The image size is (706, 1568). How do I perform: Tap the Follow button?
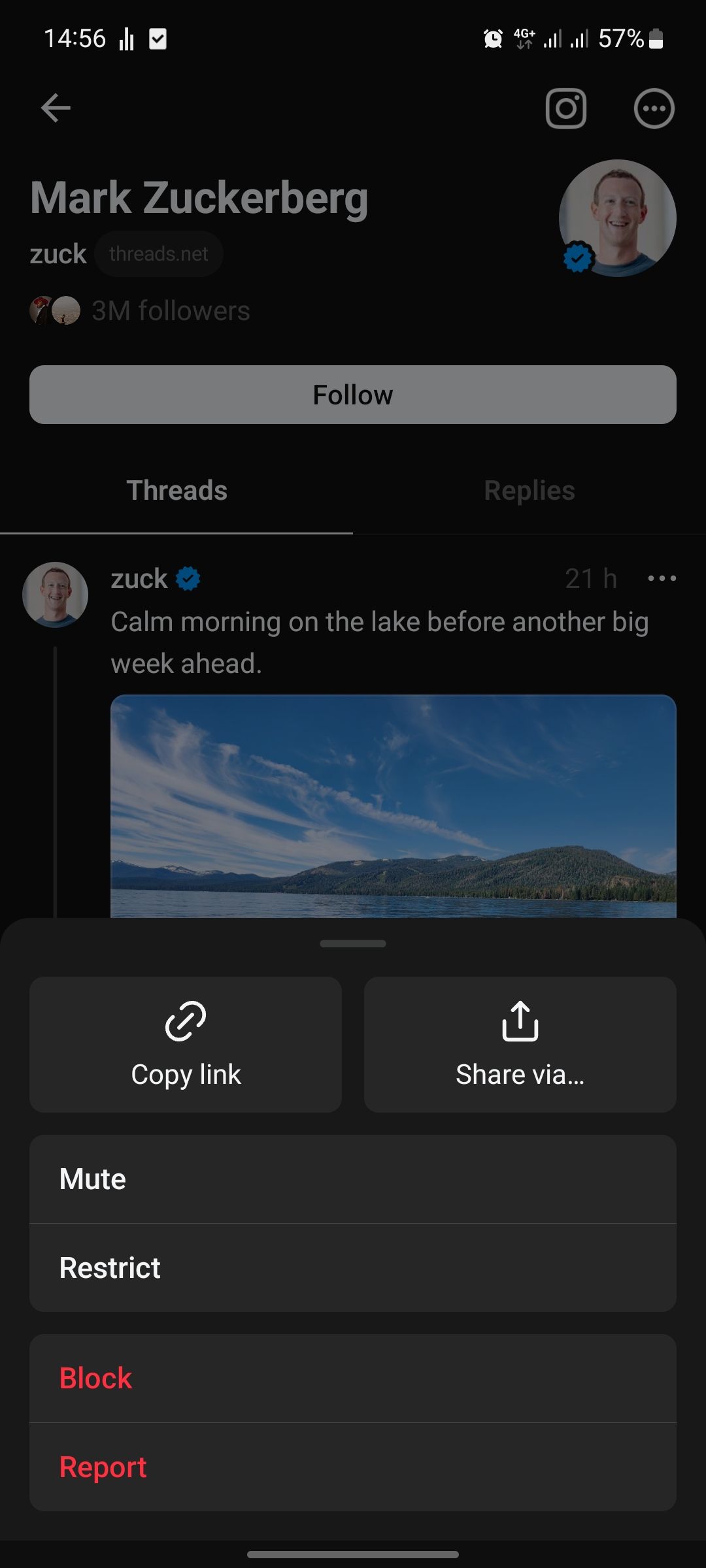(353, 395)
